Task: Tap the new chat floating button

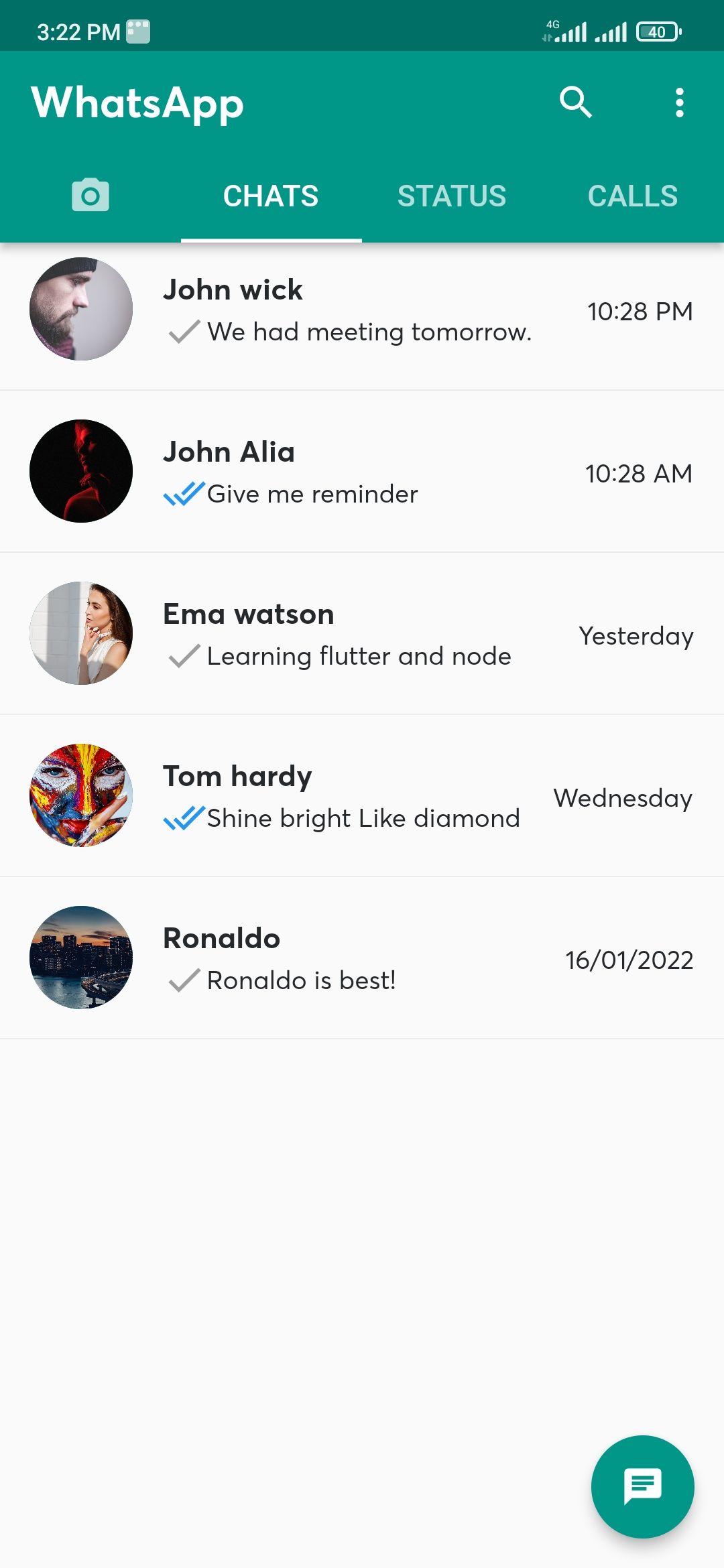Action: (x=642, y=1486)
